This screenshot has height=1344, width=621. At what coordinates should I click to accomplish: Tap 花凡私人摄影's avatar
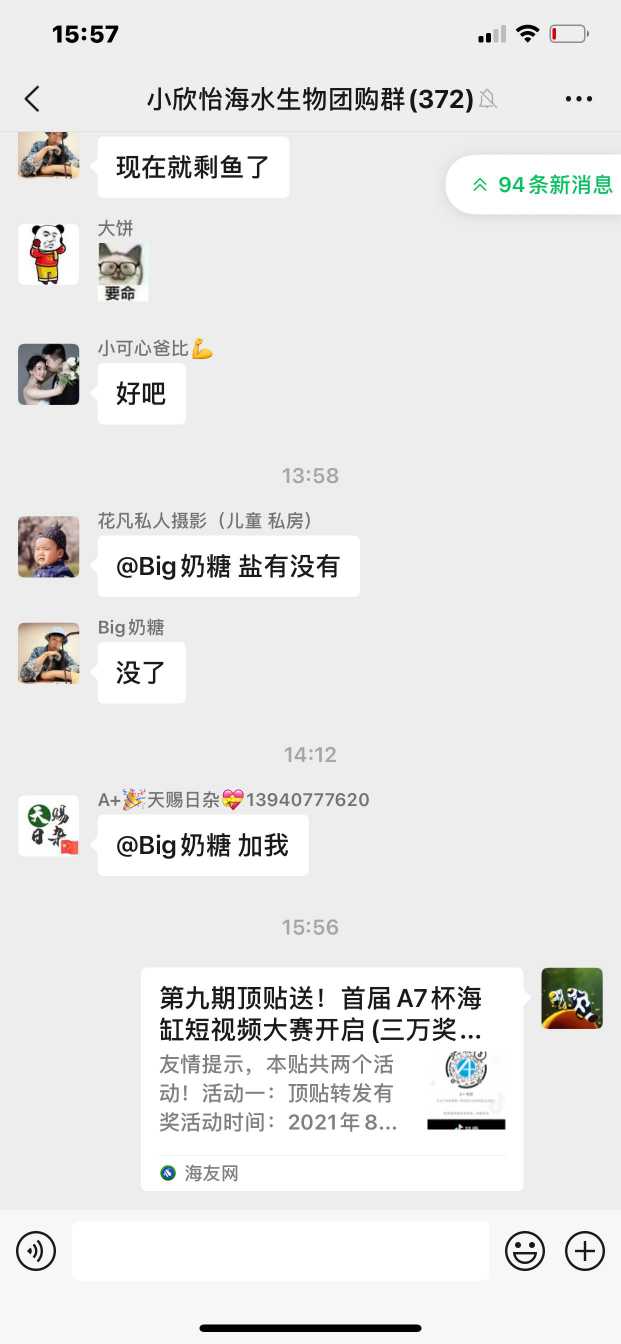[x=48, y=547]
